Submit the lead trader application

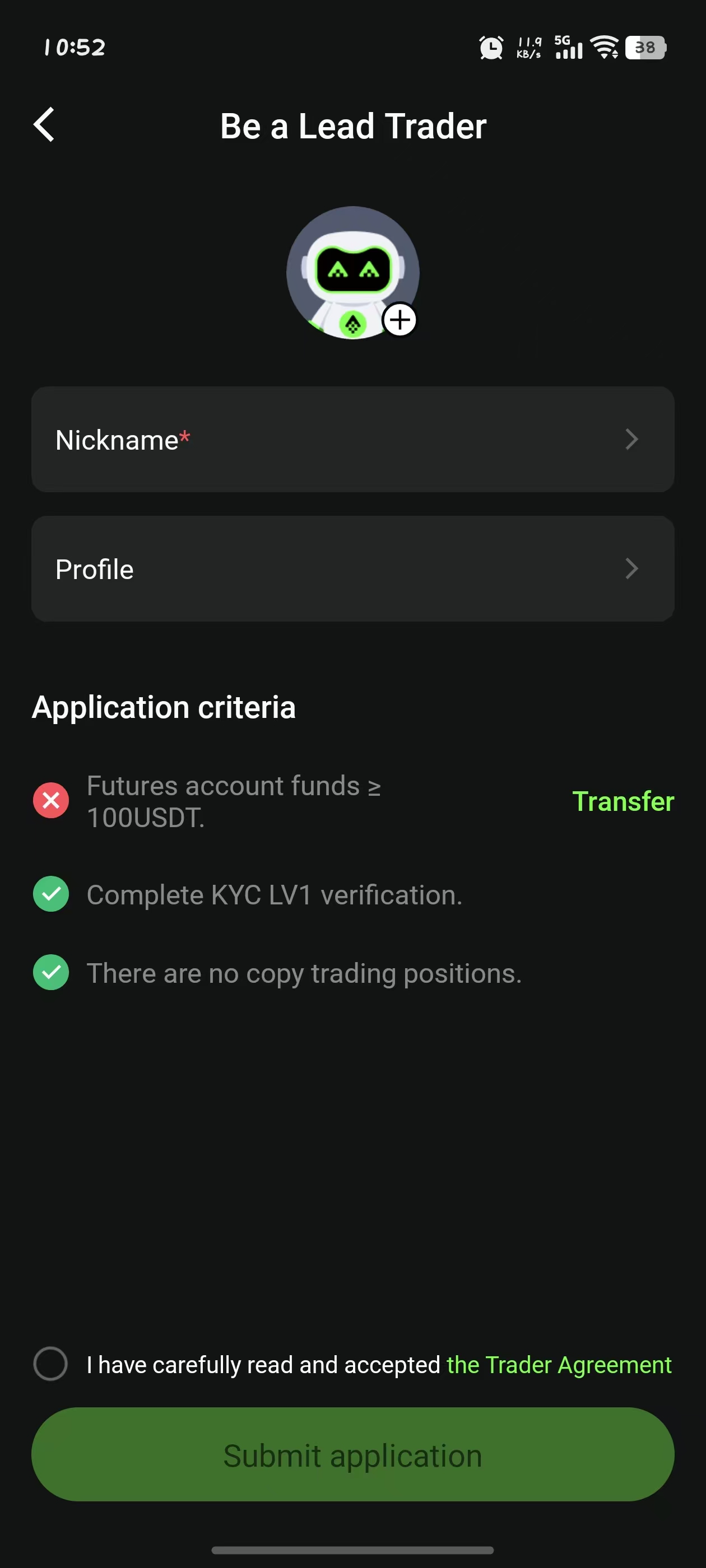coord(352,1454)
